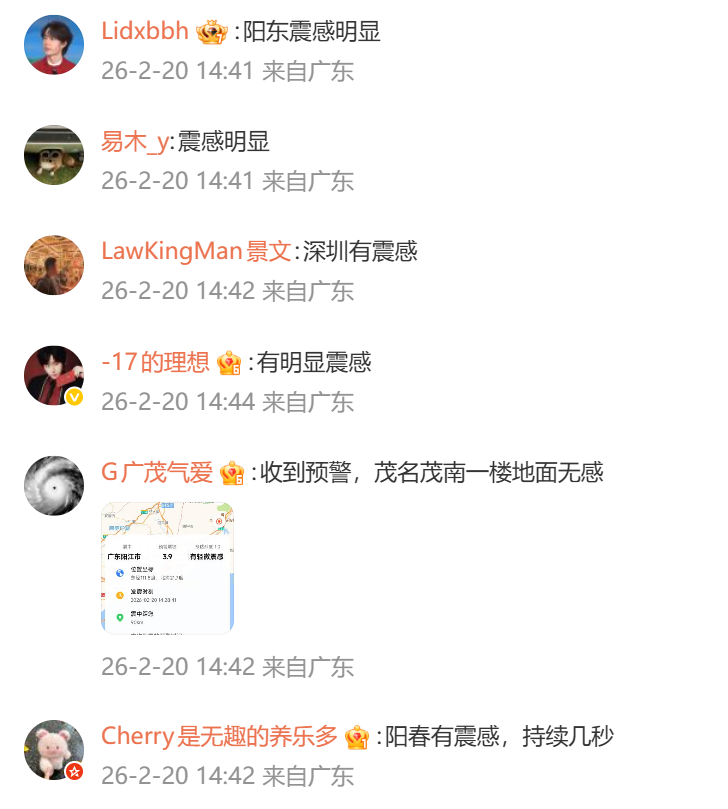Tap the pig avatar of Cherry是无趣的养乐多
This screenshot has width=728, height=809.
(53, 750)
